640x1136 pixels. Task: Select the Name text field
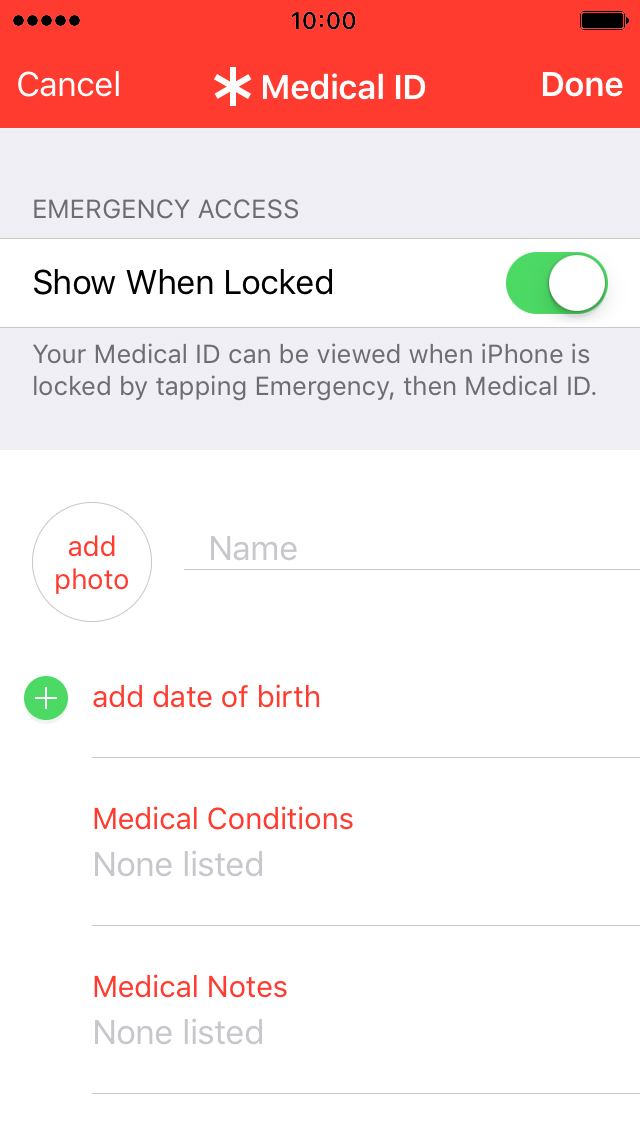[x=412, y=548]
